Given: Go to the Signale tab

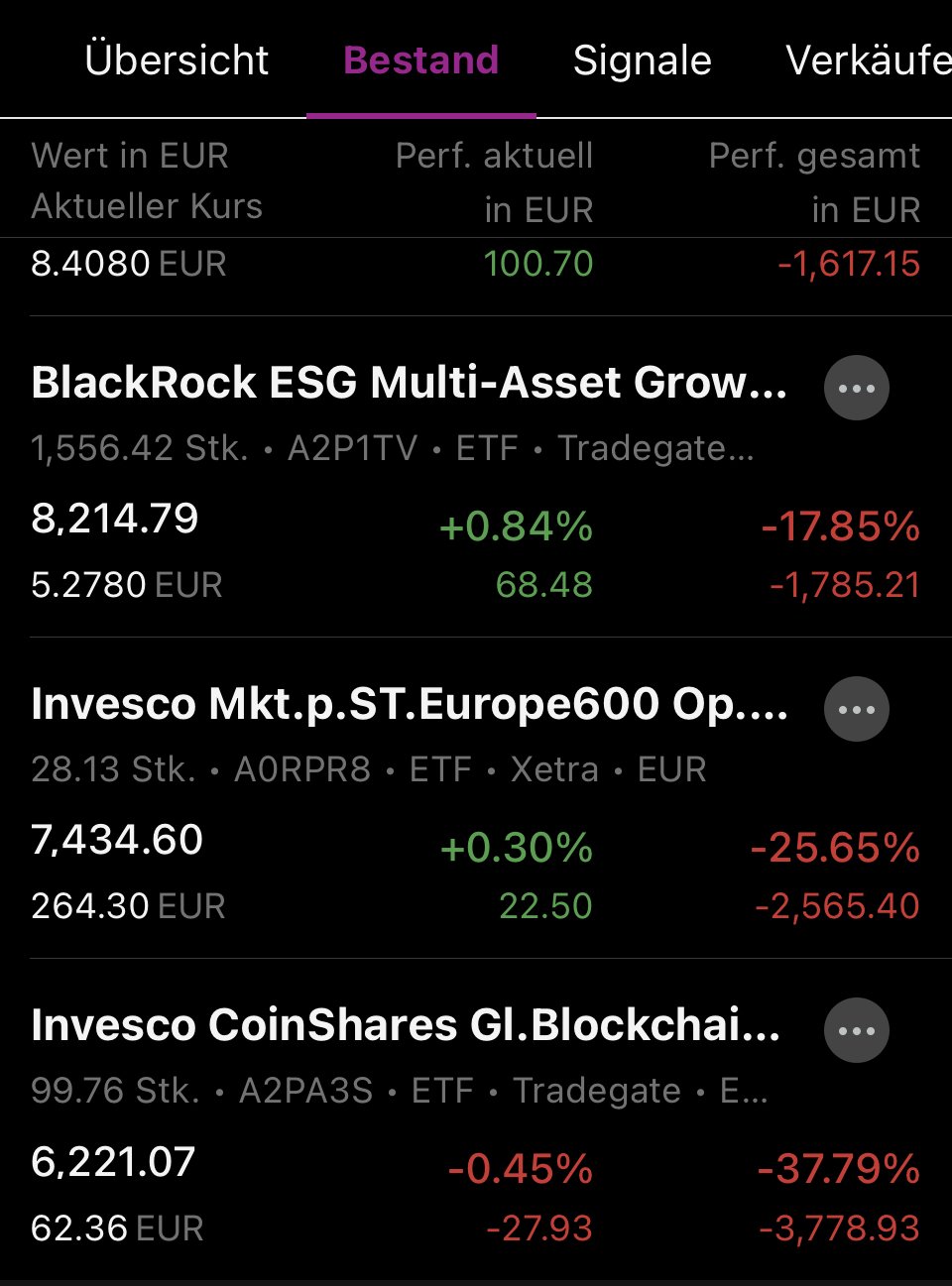Looking at the screenshot, I should tap(642, 60).
